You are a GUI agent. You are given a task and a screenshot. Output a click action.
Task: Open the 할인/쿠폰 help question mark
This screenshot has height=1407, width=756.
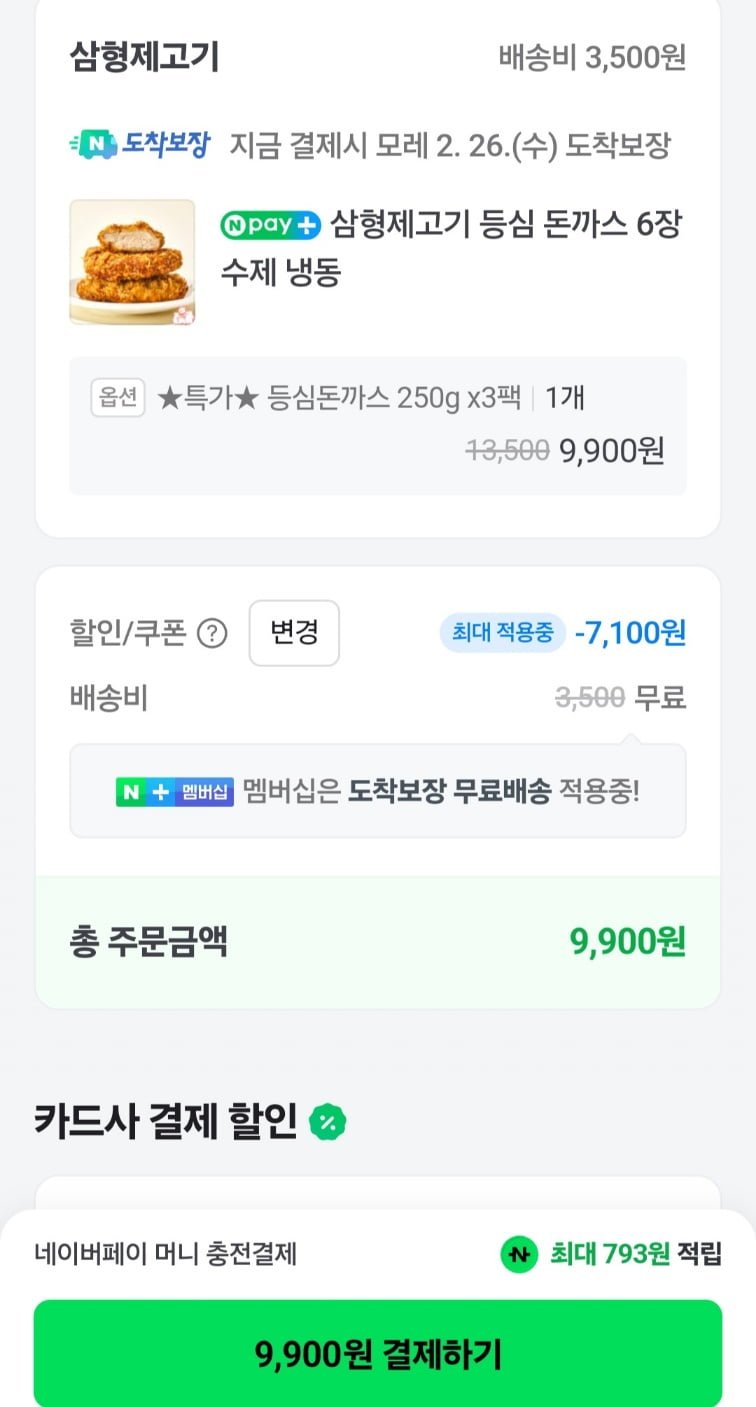coord(212,634)
